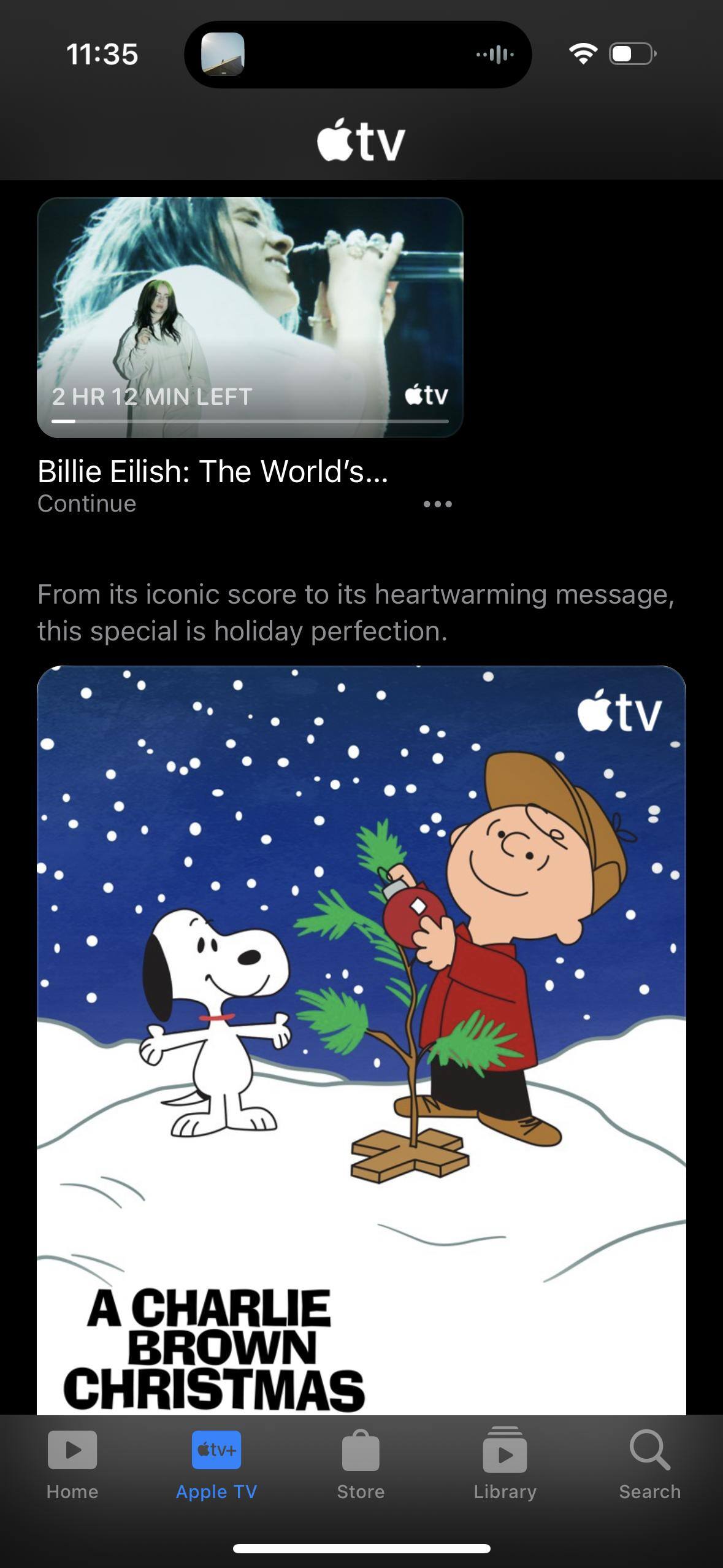Open more options for Billie Eilish
This screenshot has width=723, height=1568.
[x=437, y=504]
